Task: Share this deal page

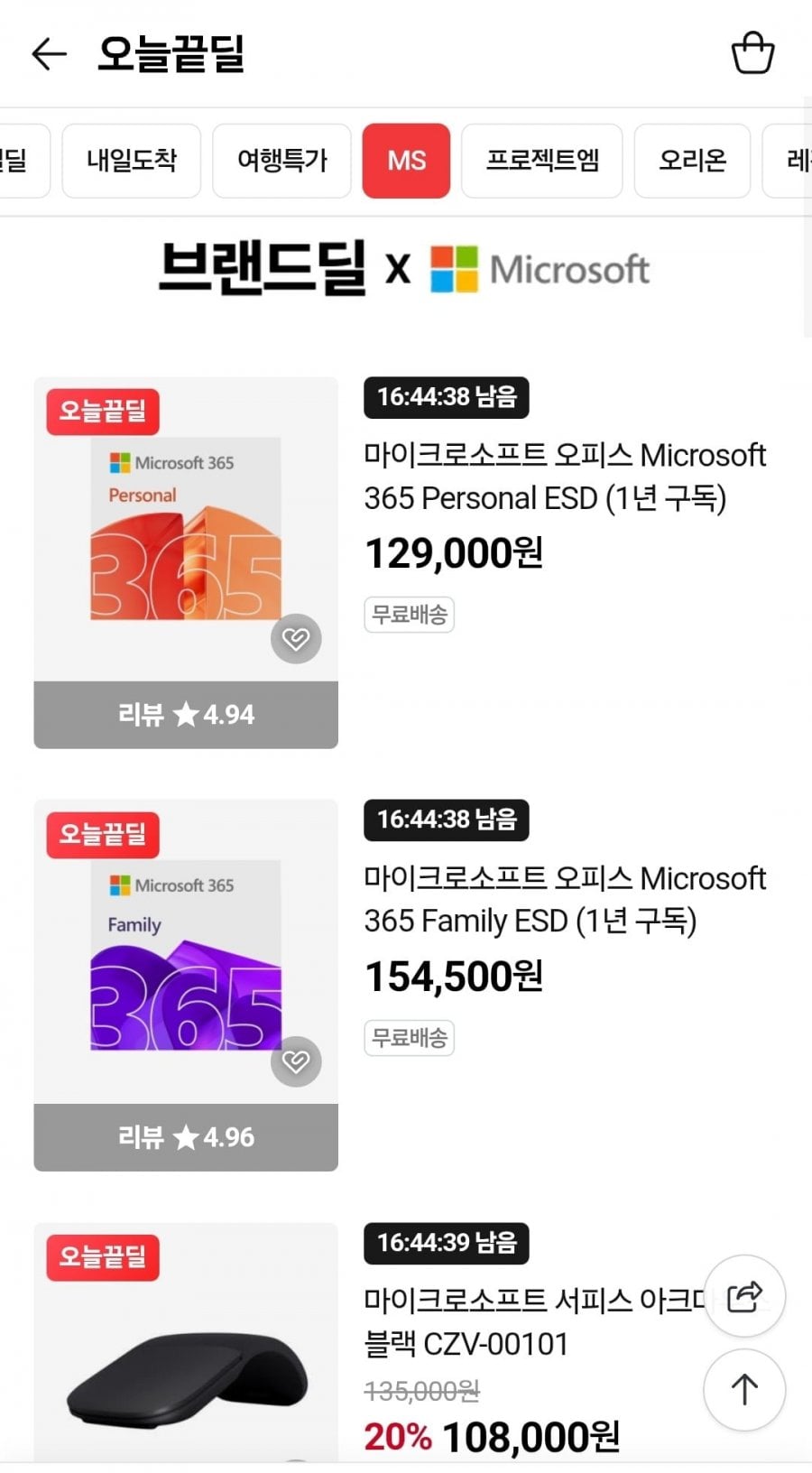Action: (744, 1297)
